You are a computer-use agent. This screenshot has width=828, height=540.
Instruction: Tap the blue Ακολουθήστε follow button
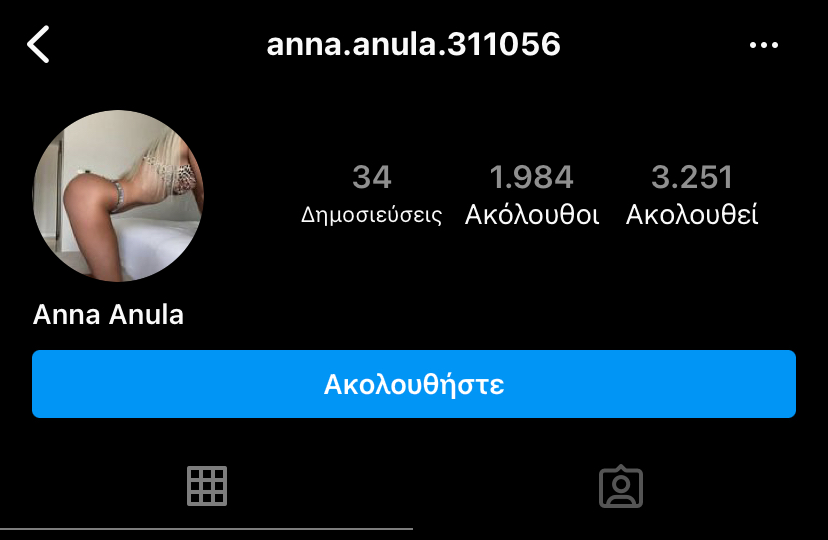pyautogui.click(x=413, y=384)
